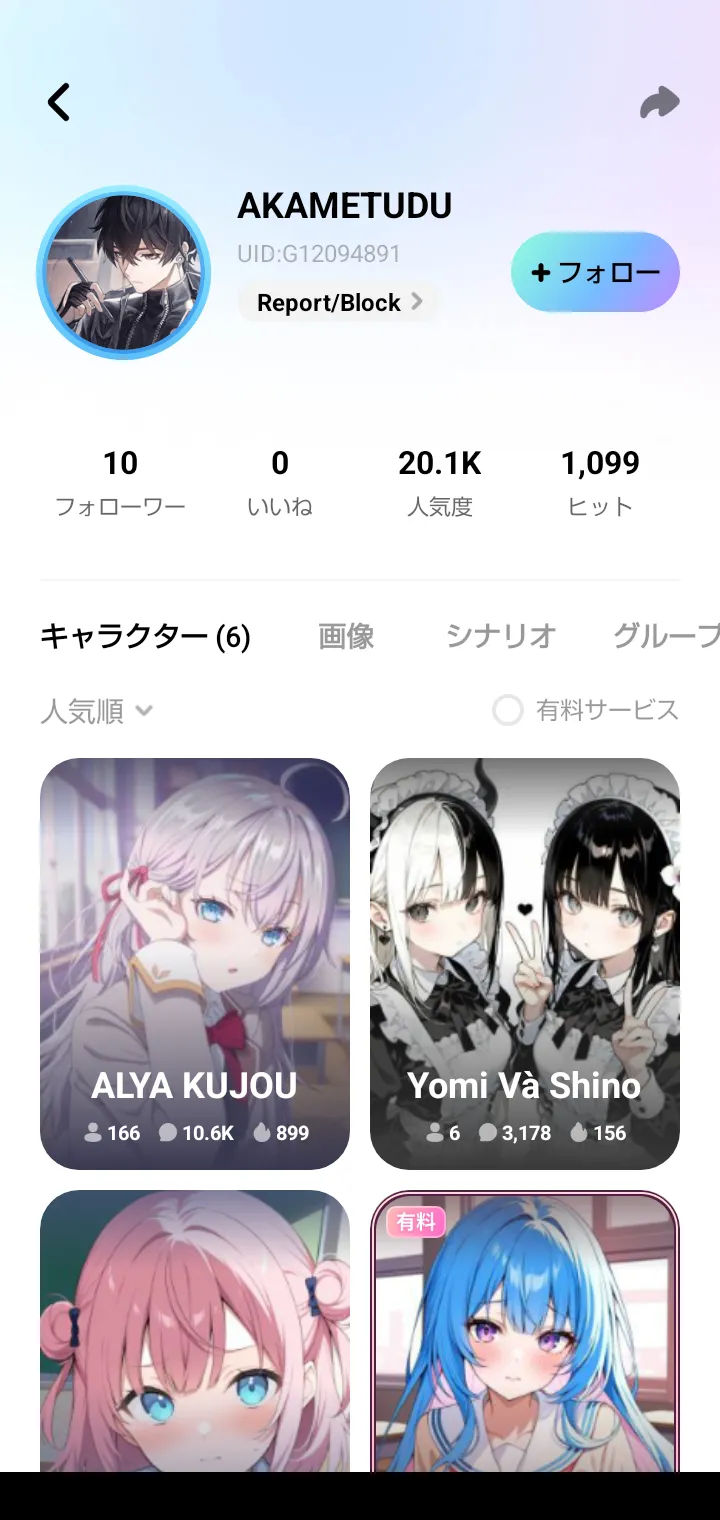
Task: Open the Yomi Và Shino character card
Action: 525,964
